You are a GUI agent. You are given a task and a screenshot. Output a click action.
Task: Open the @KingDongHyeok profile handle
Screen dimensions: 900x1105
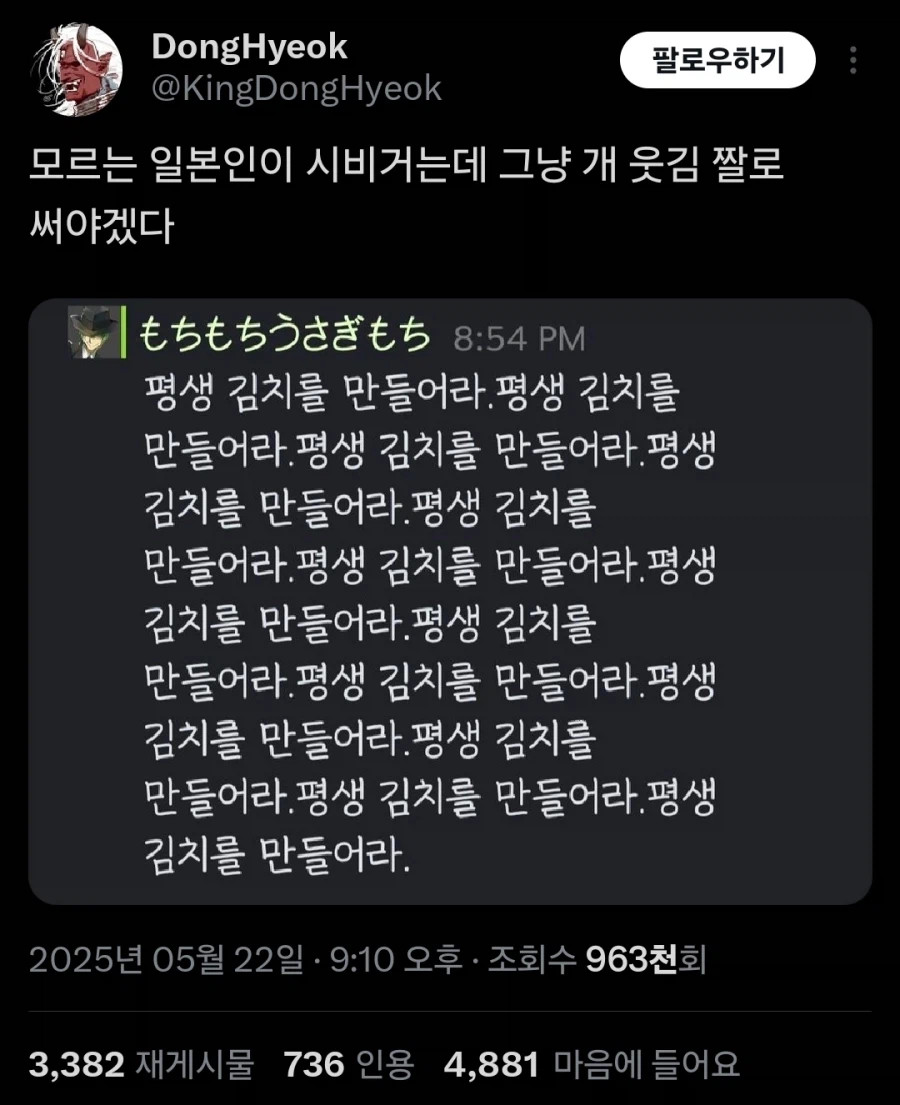coord(296,89)
